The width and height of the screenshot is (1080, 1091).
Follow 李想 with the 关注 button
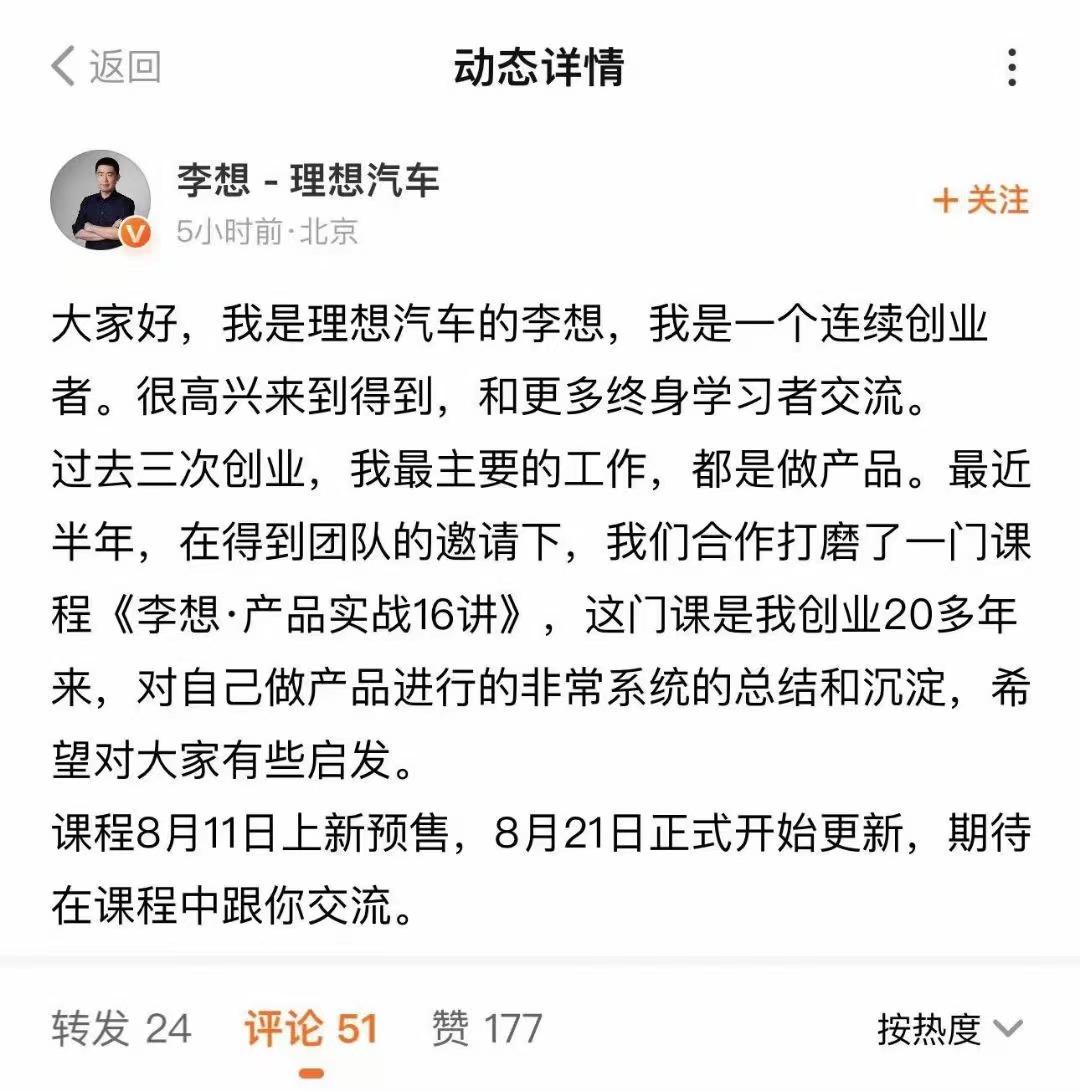[979, 200]
